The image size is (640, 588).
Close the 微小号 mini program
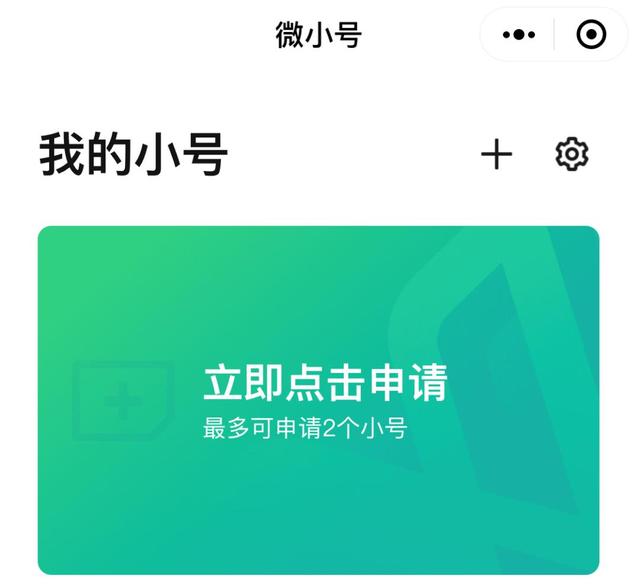click(x=591, y=35)
